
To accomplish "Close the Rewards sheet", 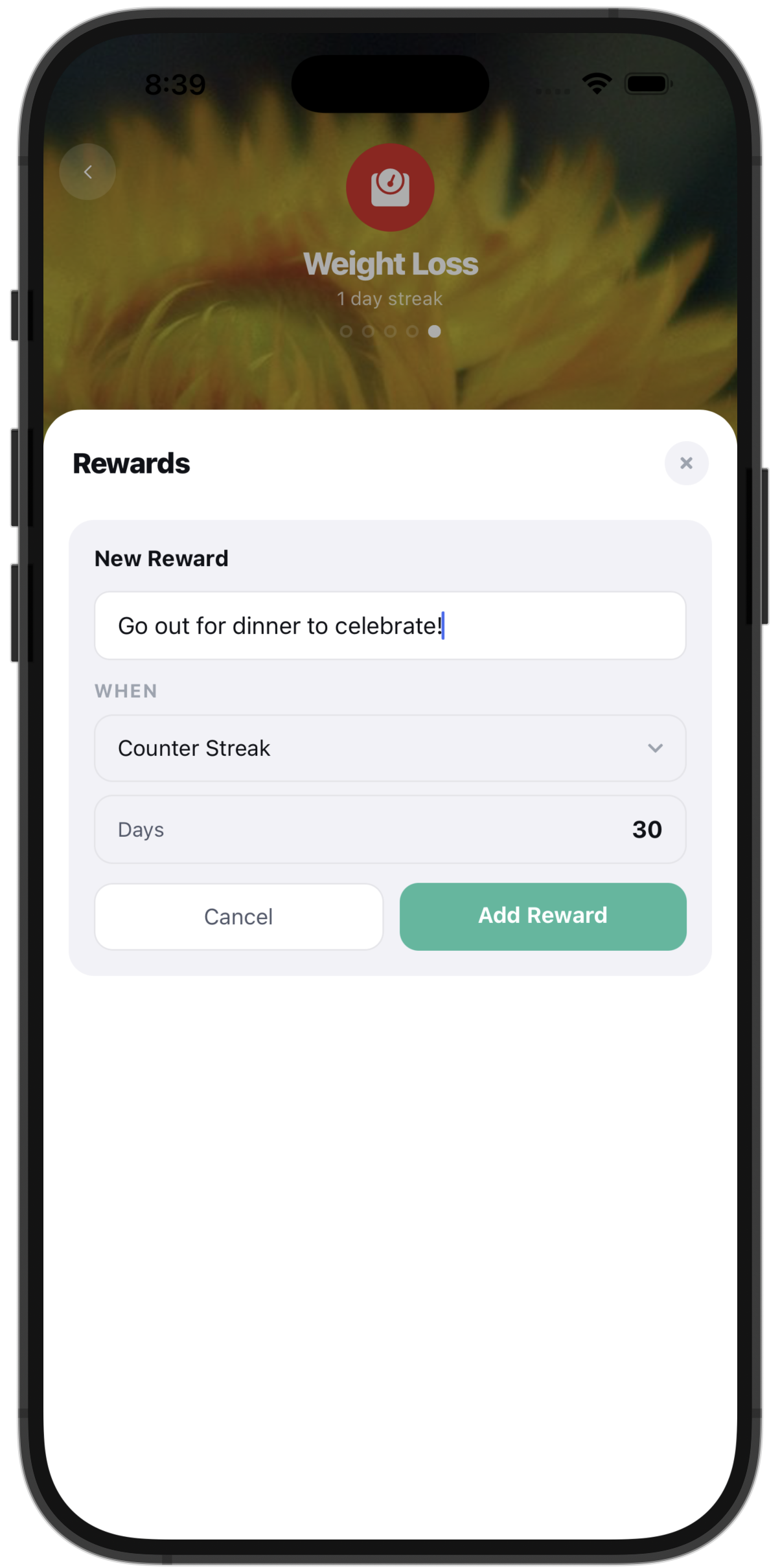I will (x=686, y=463).
